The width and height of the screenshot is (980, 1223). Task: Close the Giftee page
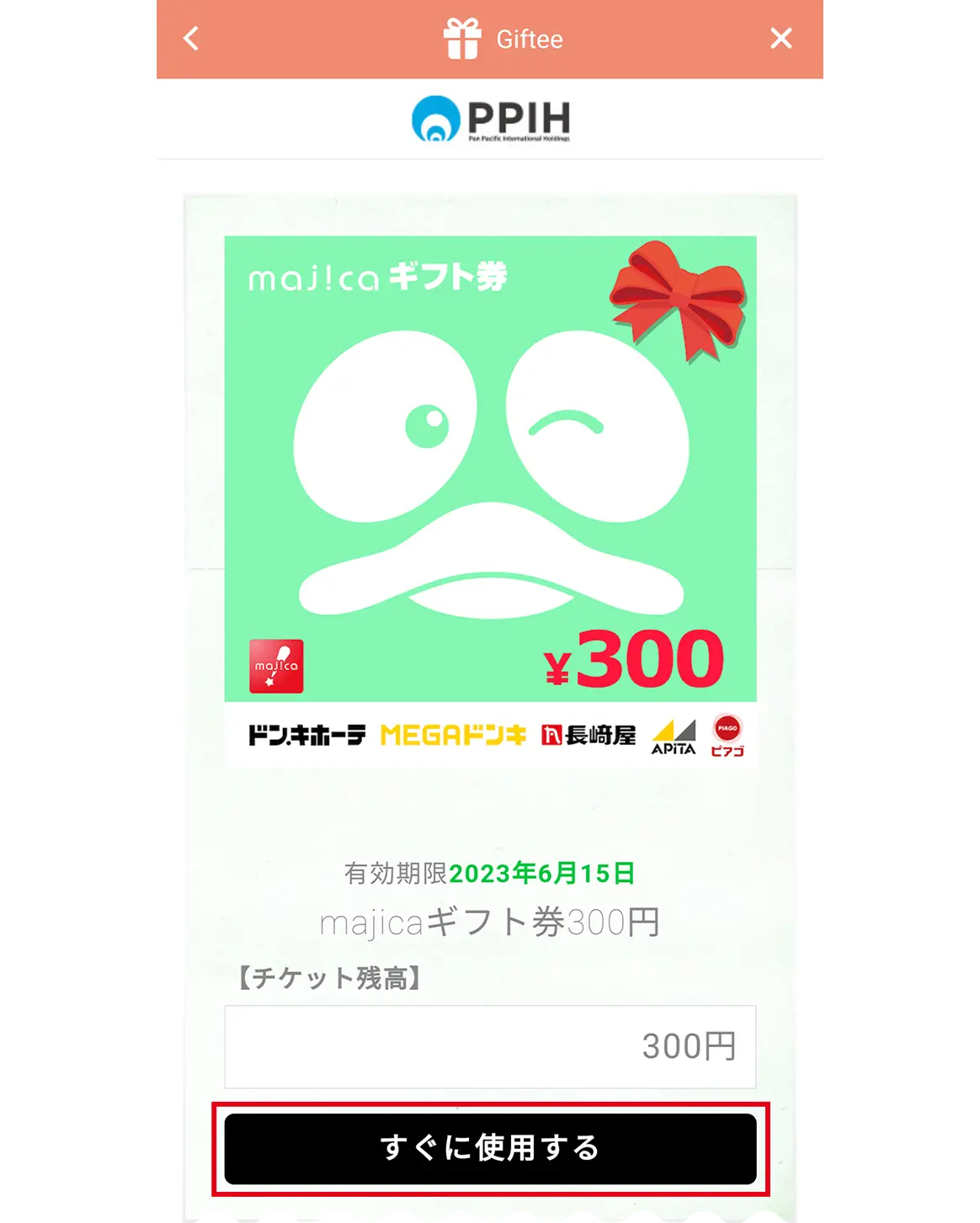point(780,39)
